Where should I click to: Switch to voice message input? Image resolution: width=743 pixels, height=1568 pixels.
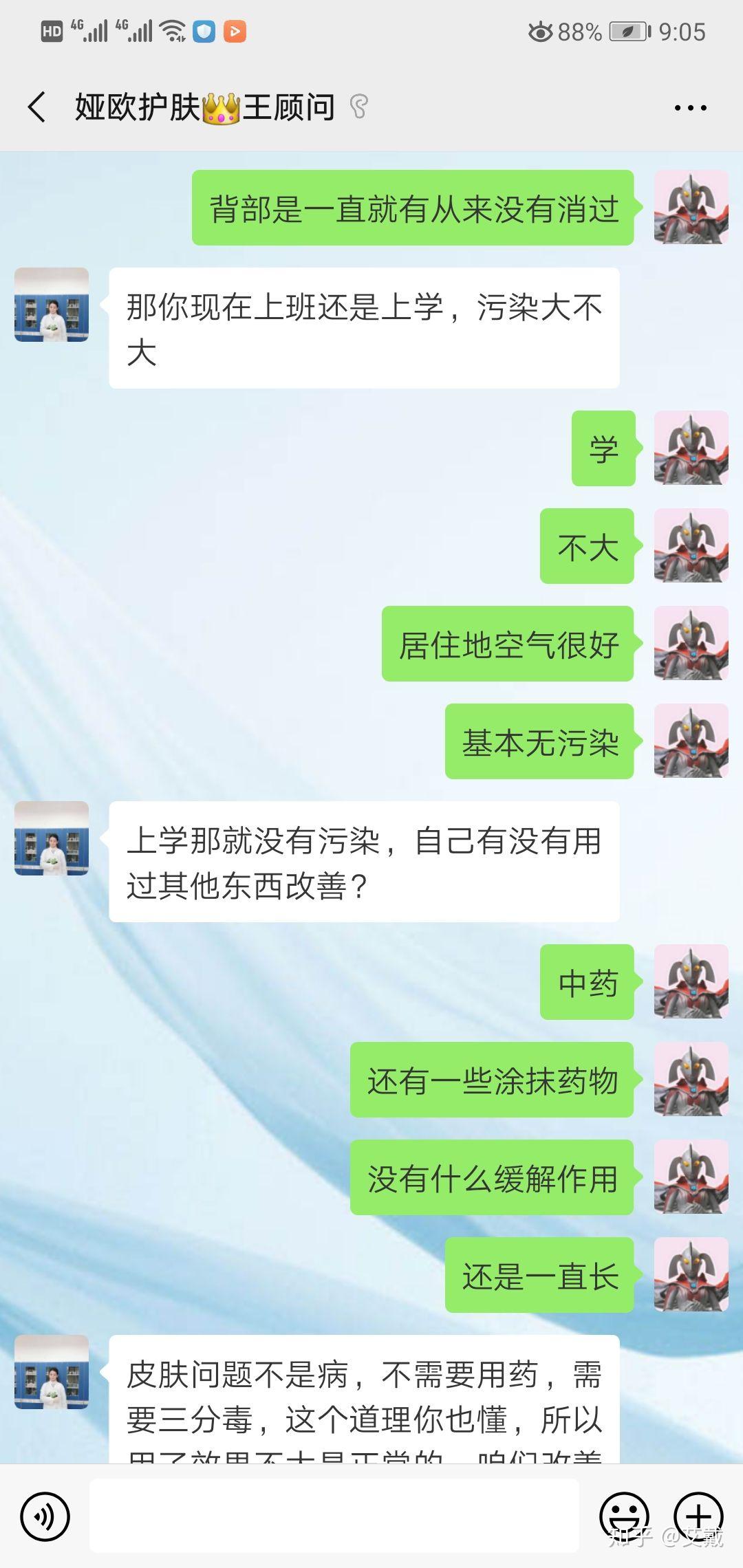[45, 1516]
